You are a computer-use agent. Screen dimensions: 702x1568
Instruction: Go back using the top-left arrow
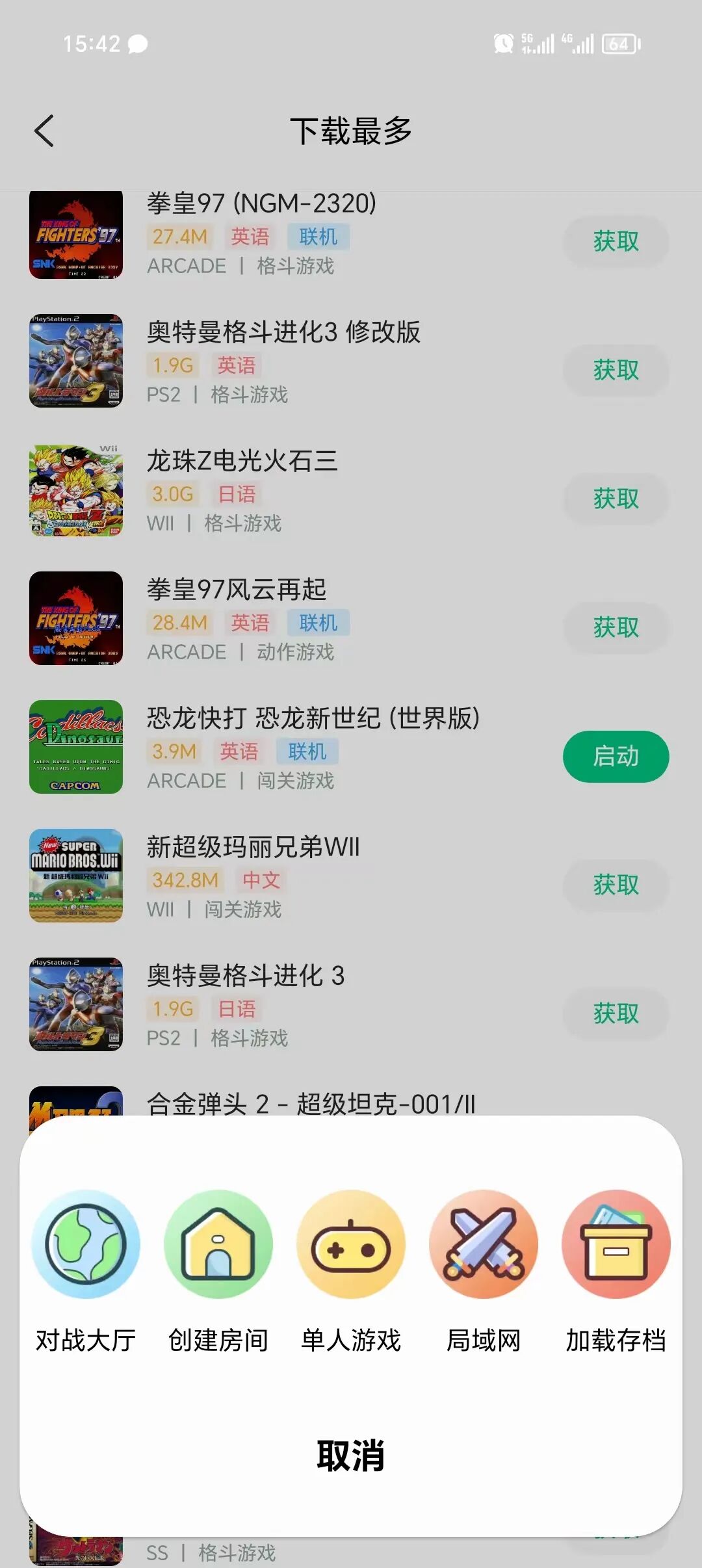[x=44, y=131]
